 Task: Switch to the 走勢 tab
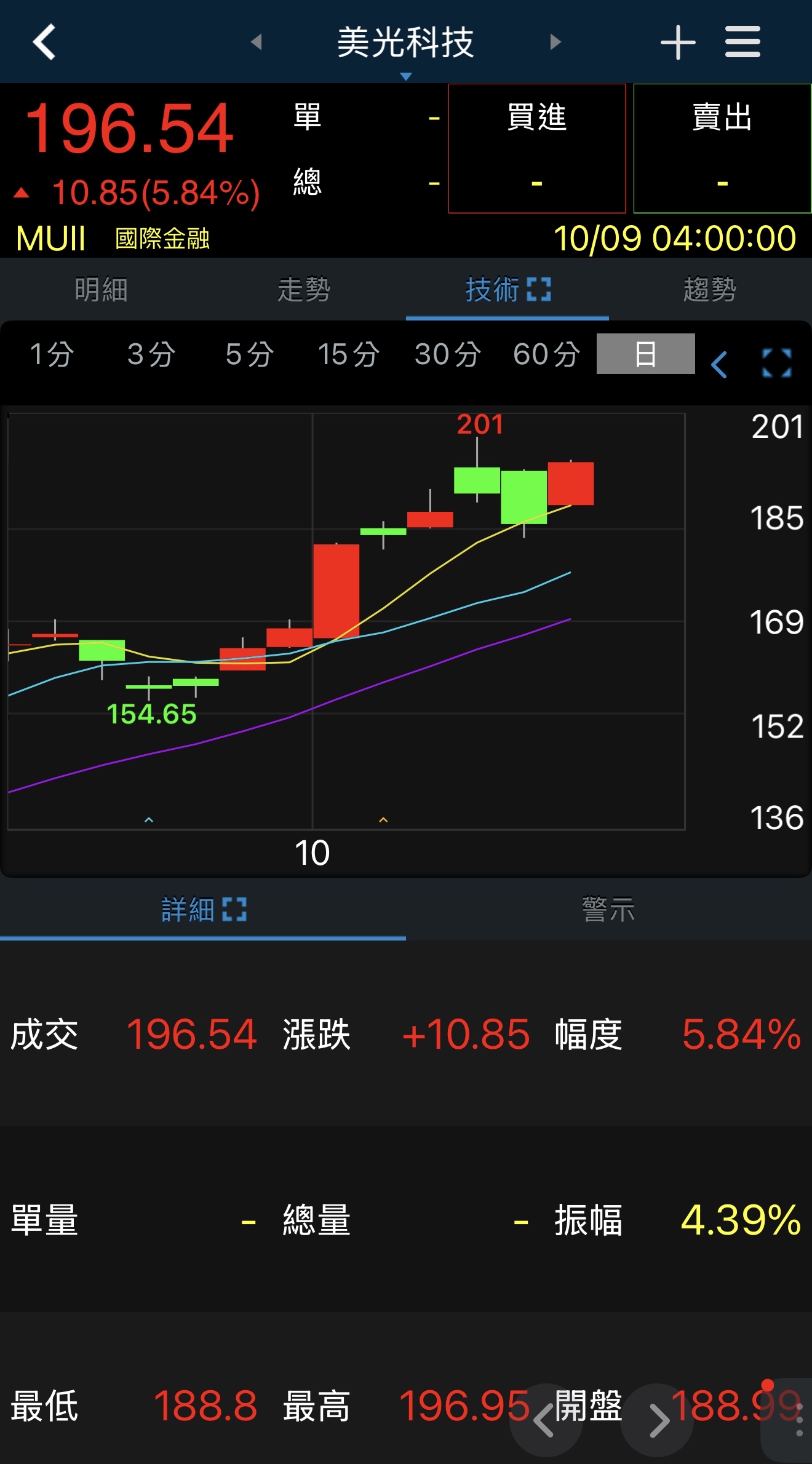tap(304, 289)
